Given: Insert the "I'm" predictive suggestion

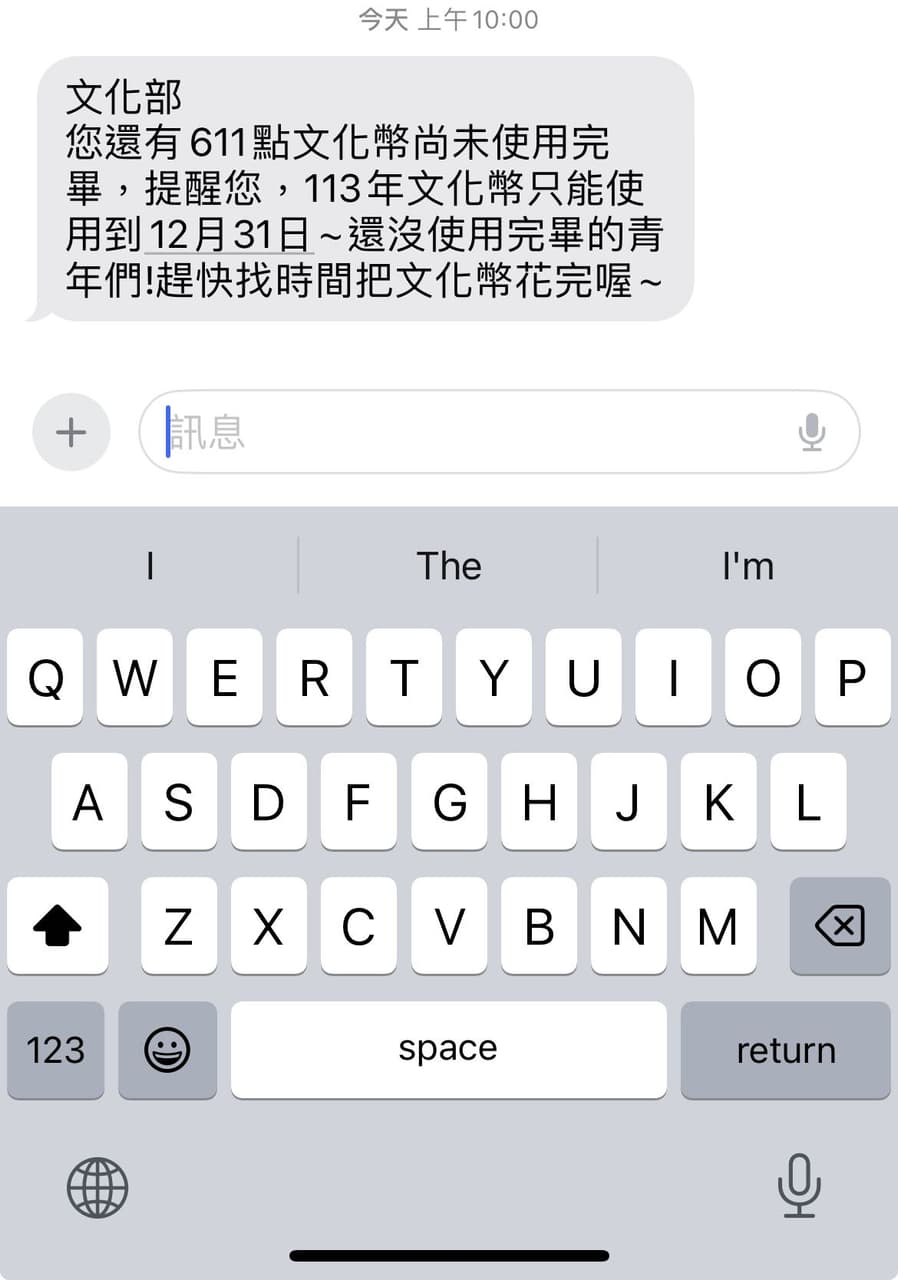Looking at the screenshot, I should (x=747, y=566).
